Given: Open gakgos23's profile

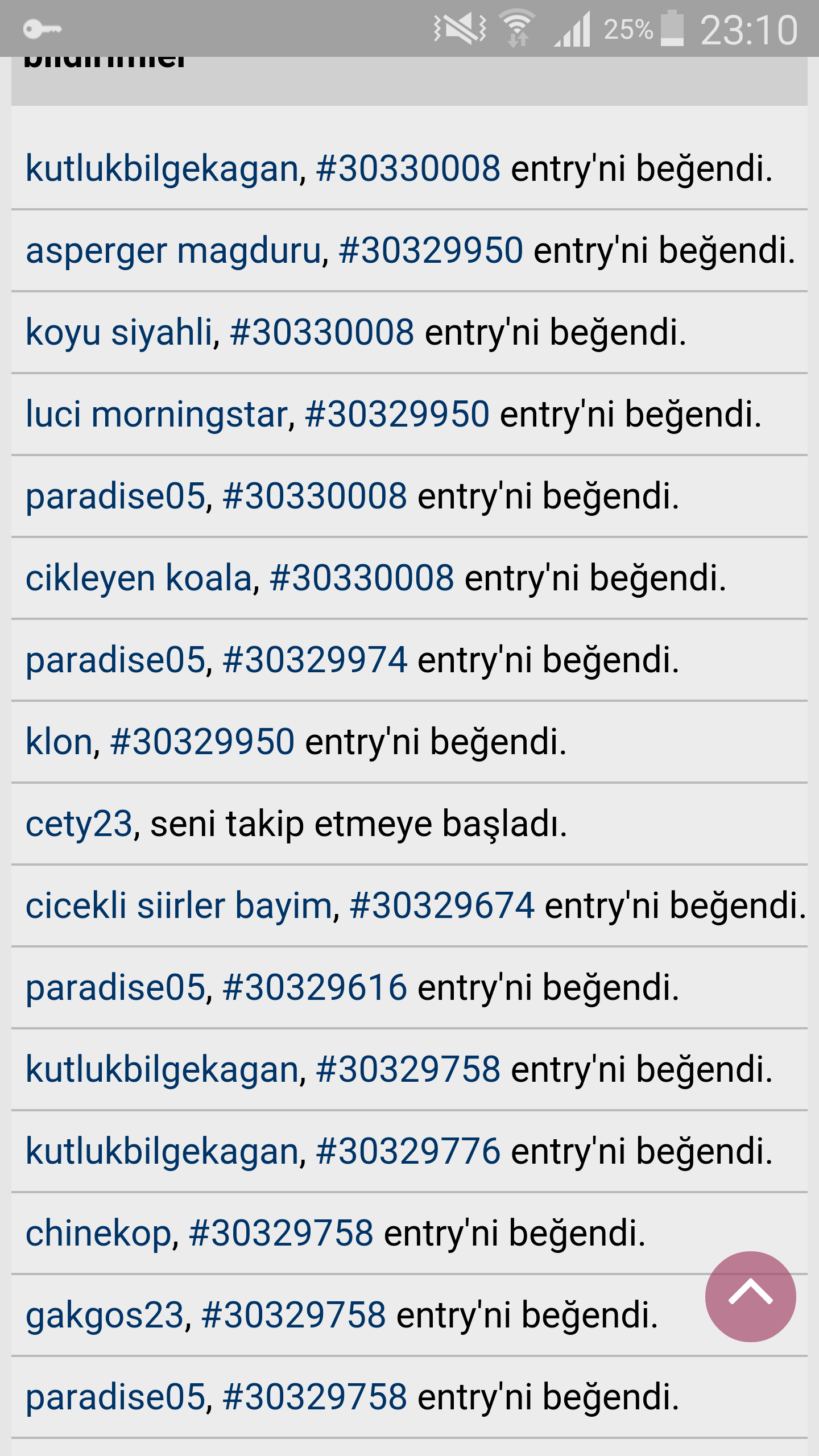Looking at the screenshot, I should point(105,1316).
